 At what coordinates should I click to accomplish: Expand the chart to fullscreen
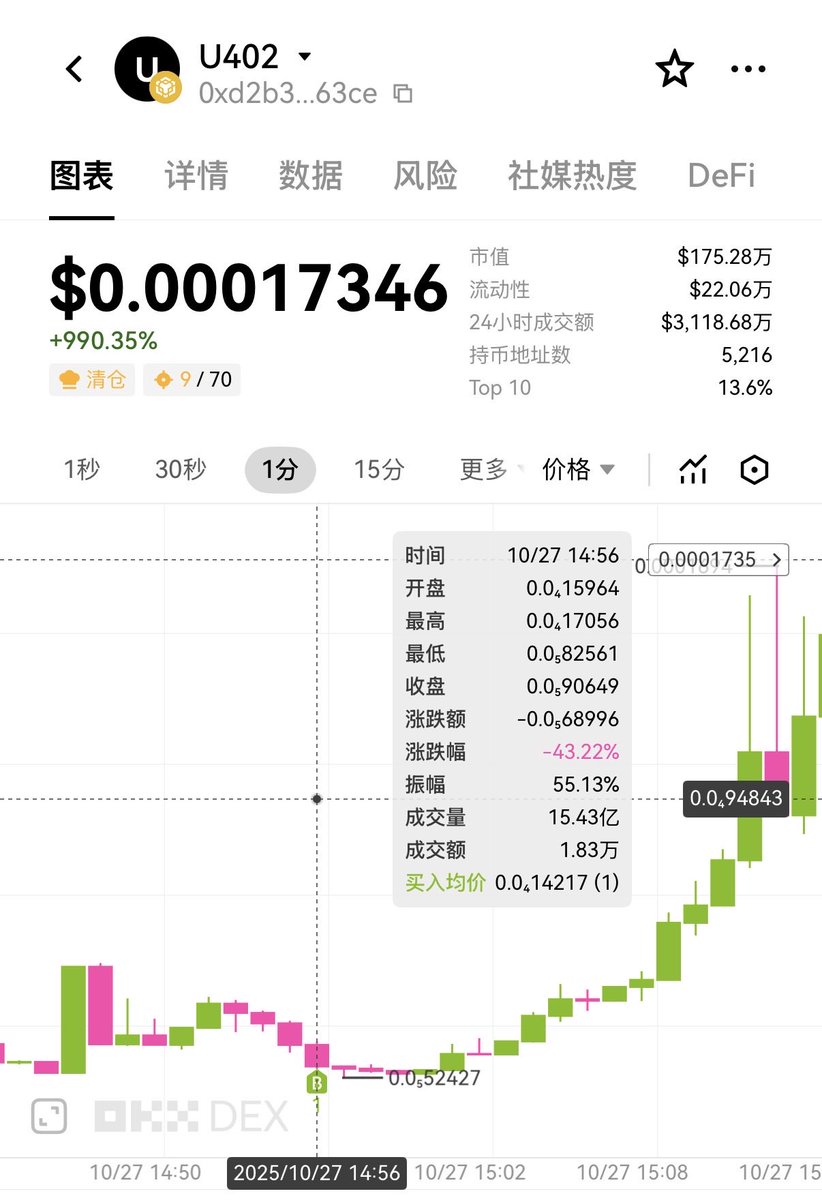coord(48,1116)
